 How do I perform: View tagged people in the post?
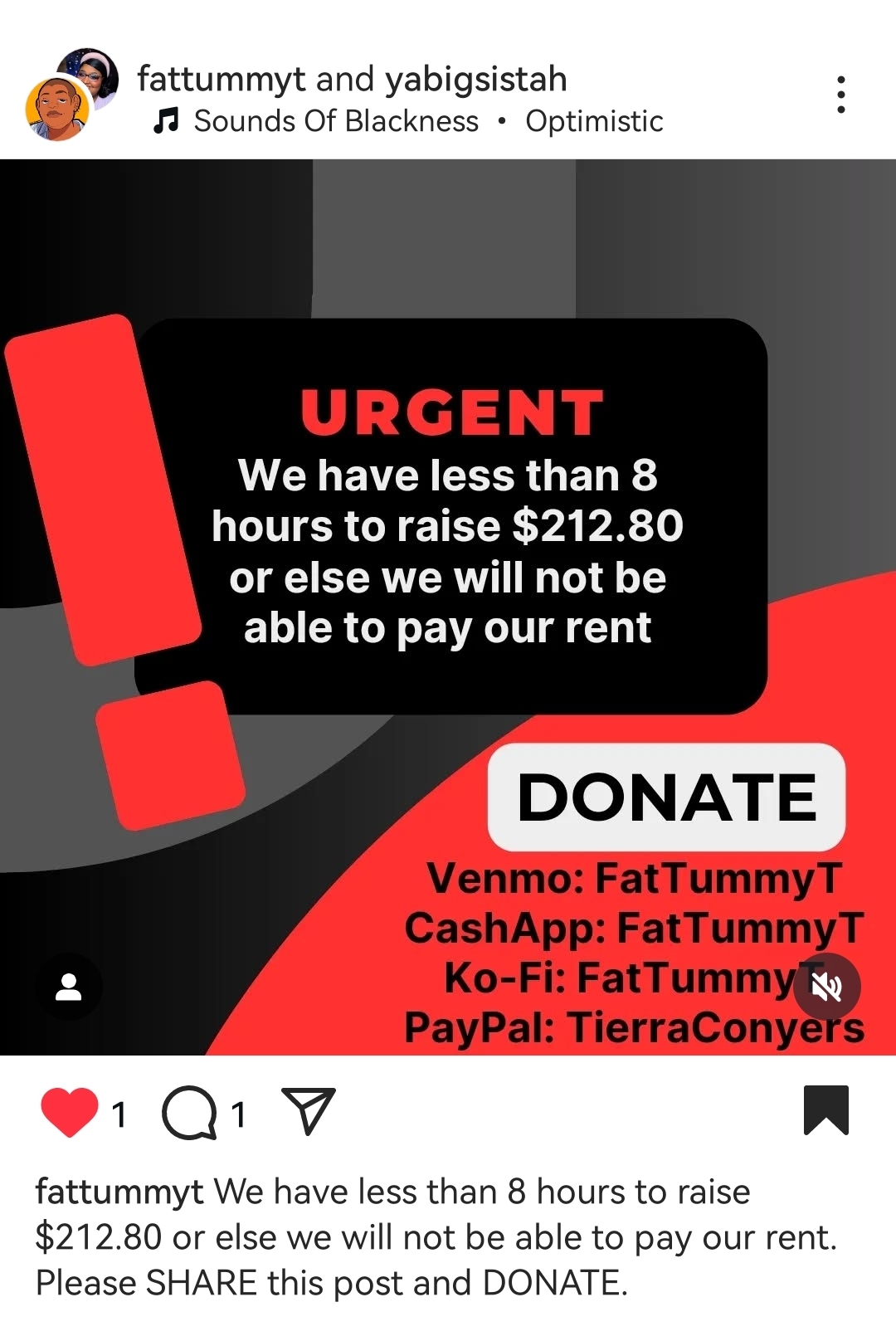(x=69, y=987)
